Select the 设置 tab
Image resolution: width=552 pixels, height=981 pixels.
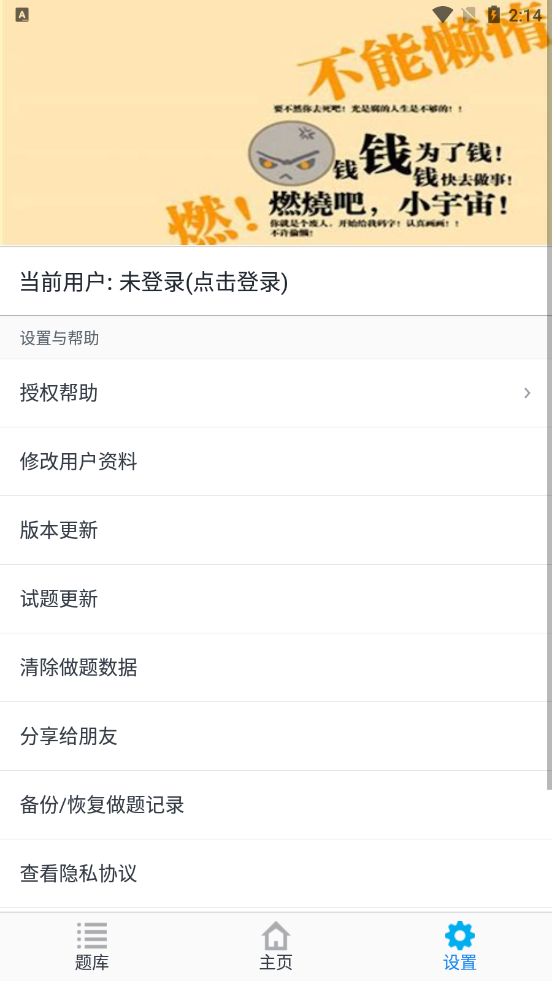(x=460, y=946)
